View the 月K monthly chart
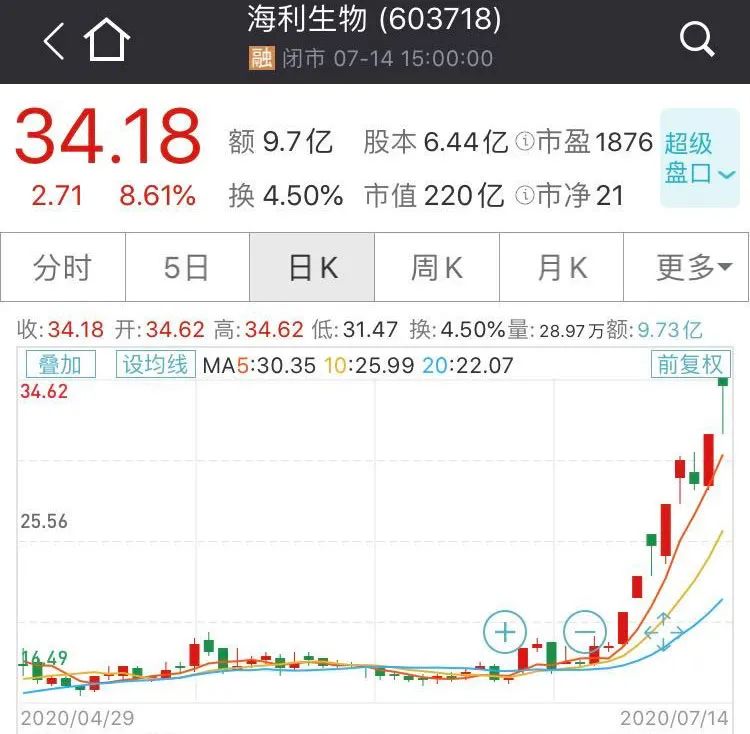 [562, 268]
